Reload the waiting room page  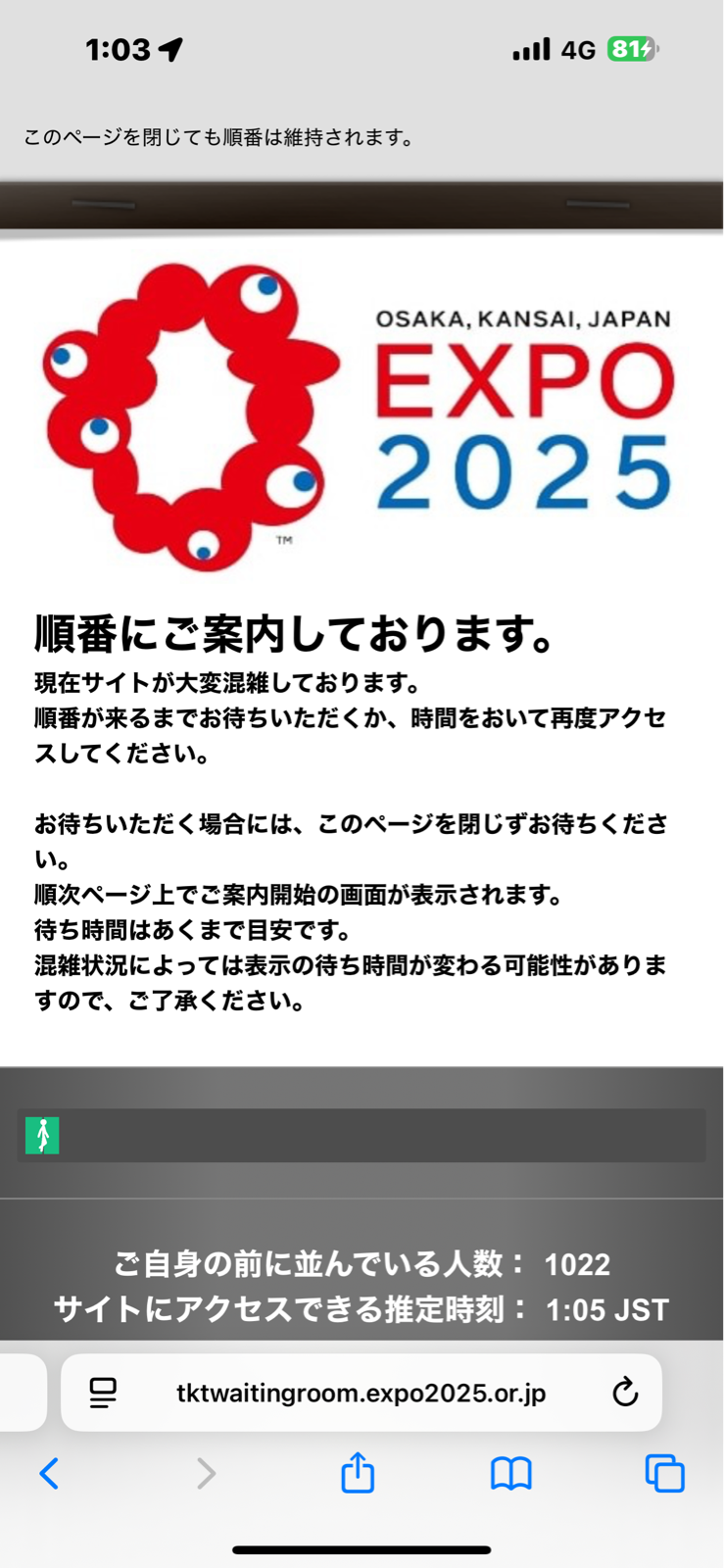[x=624, y=1392]
